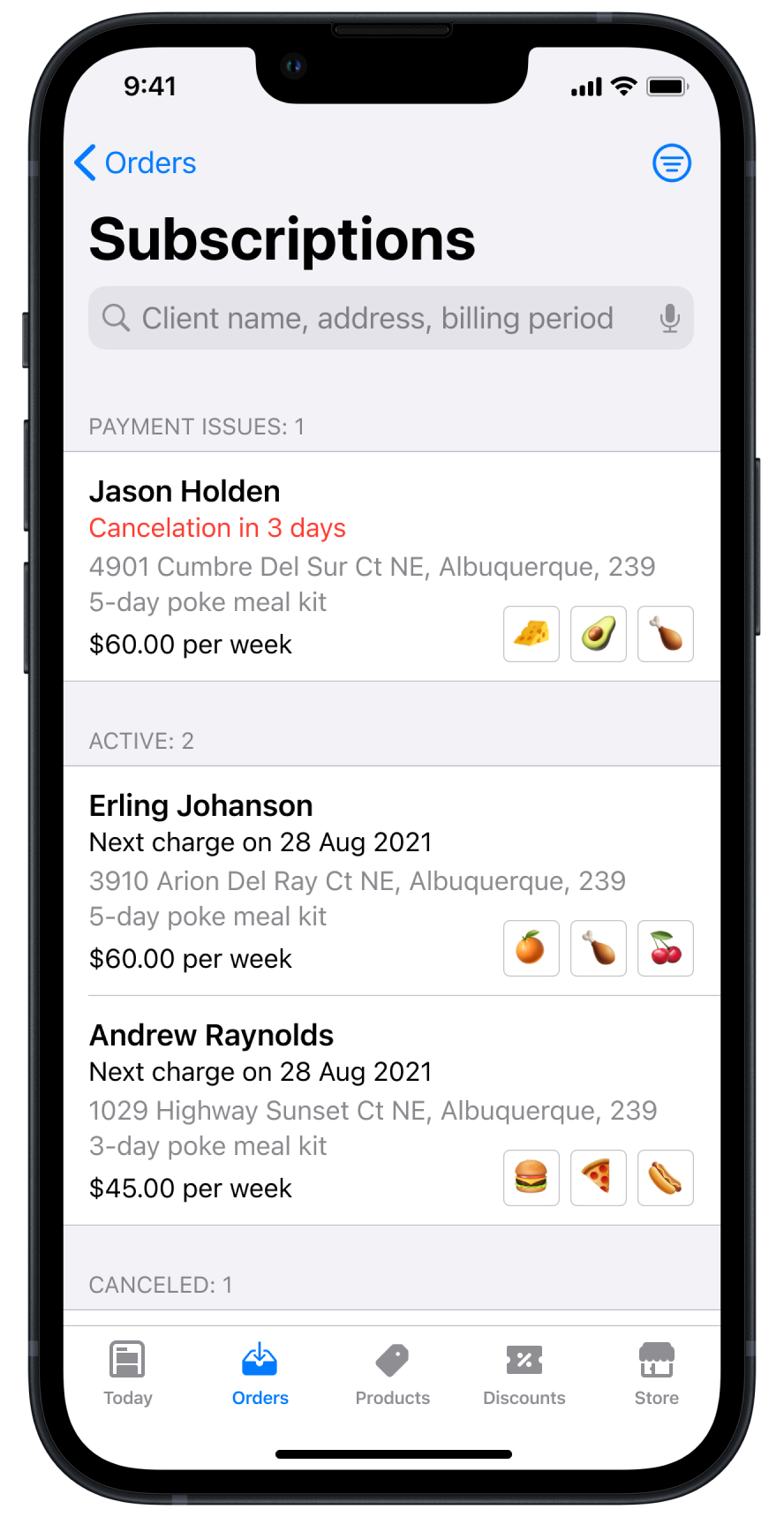Focus the client name search field

(x=378, y=318)
